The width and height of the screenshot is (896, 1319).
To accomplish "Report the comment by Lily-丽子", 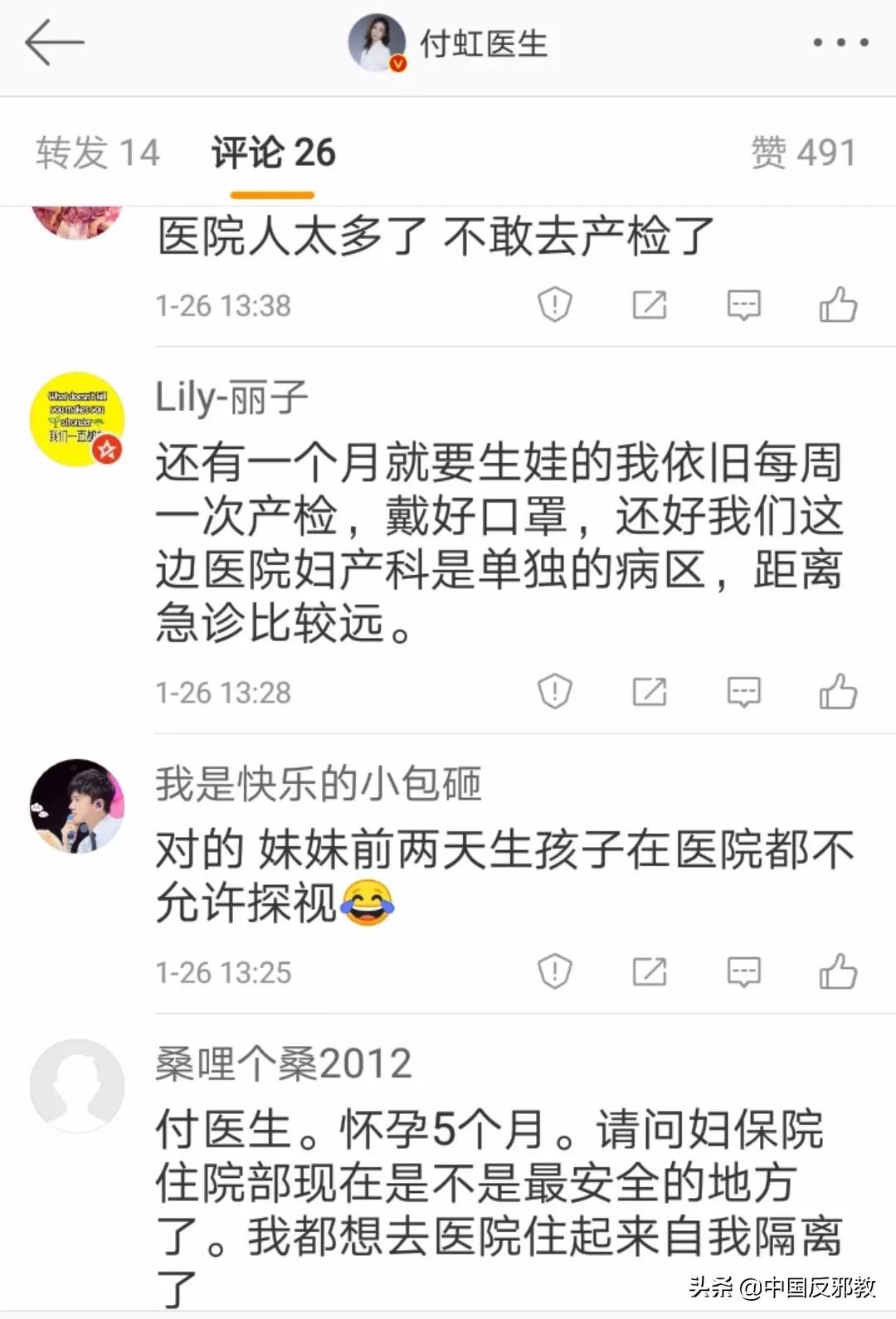I will pos(554,691).
